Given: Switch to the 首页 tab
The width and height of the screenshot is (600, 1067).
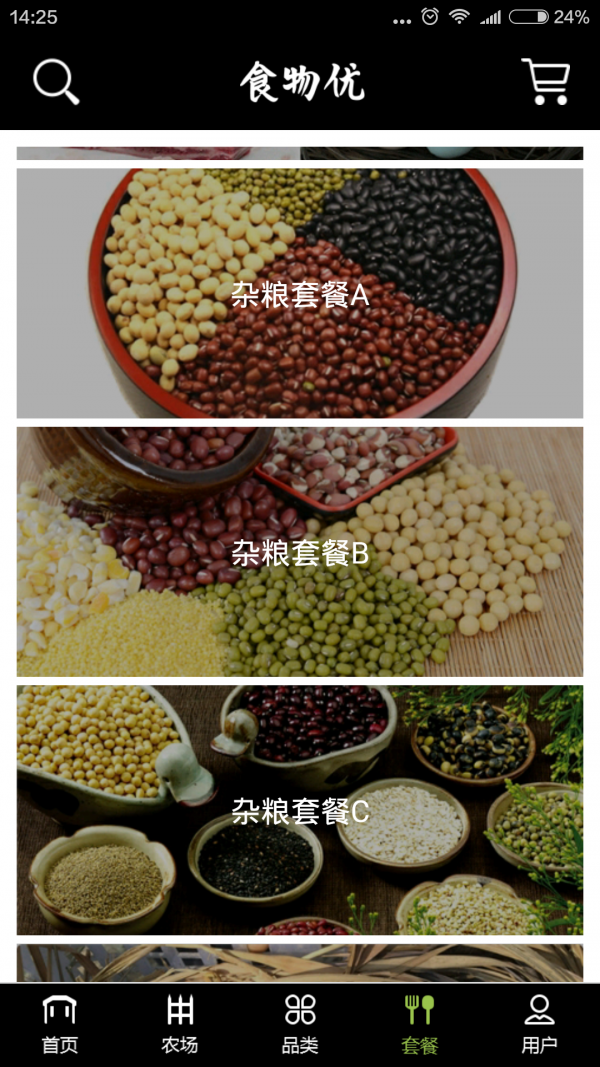Looking at the screenshot, I should (x=60, y=1025).
